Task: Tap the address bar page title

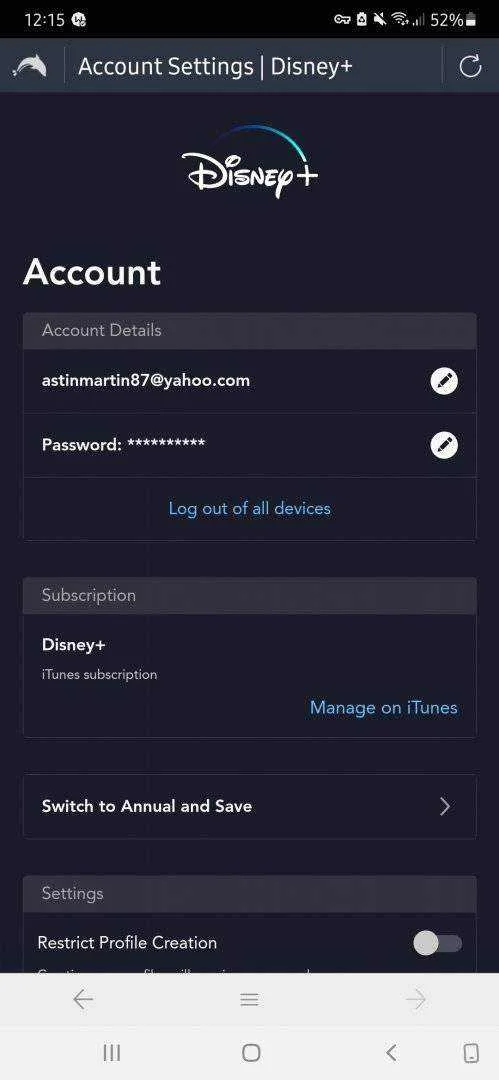Action: 215,67
